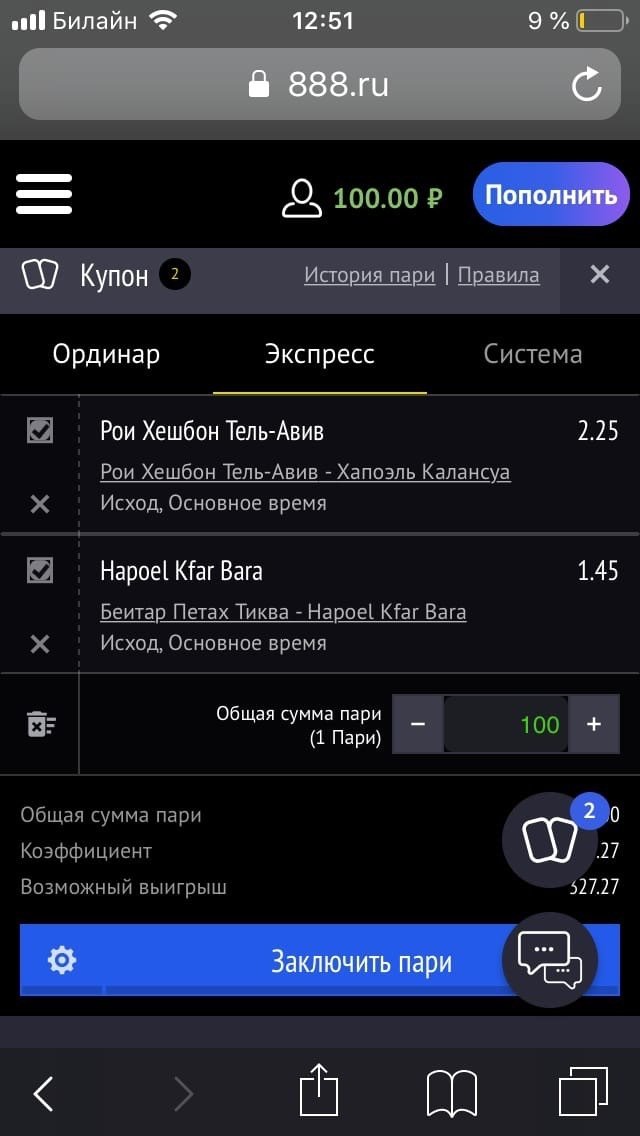This screenshot has width=640, height=1136.
Task: Tap the Пополнить deposit button
Action: coord(551,195)
